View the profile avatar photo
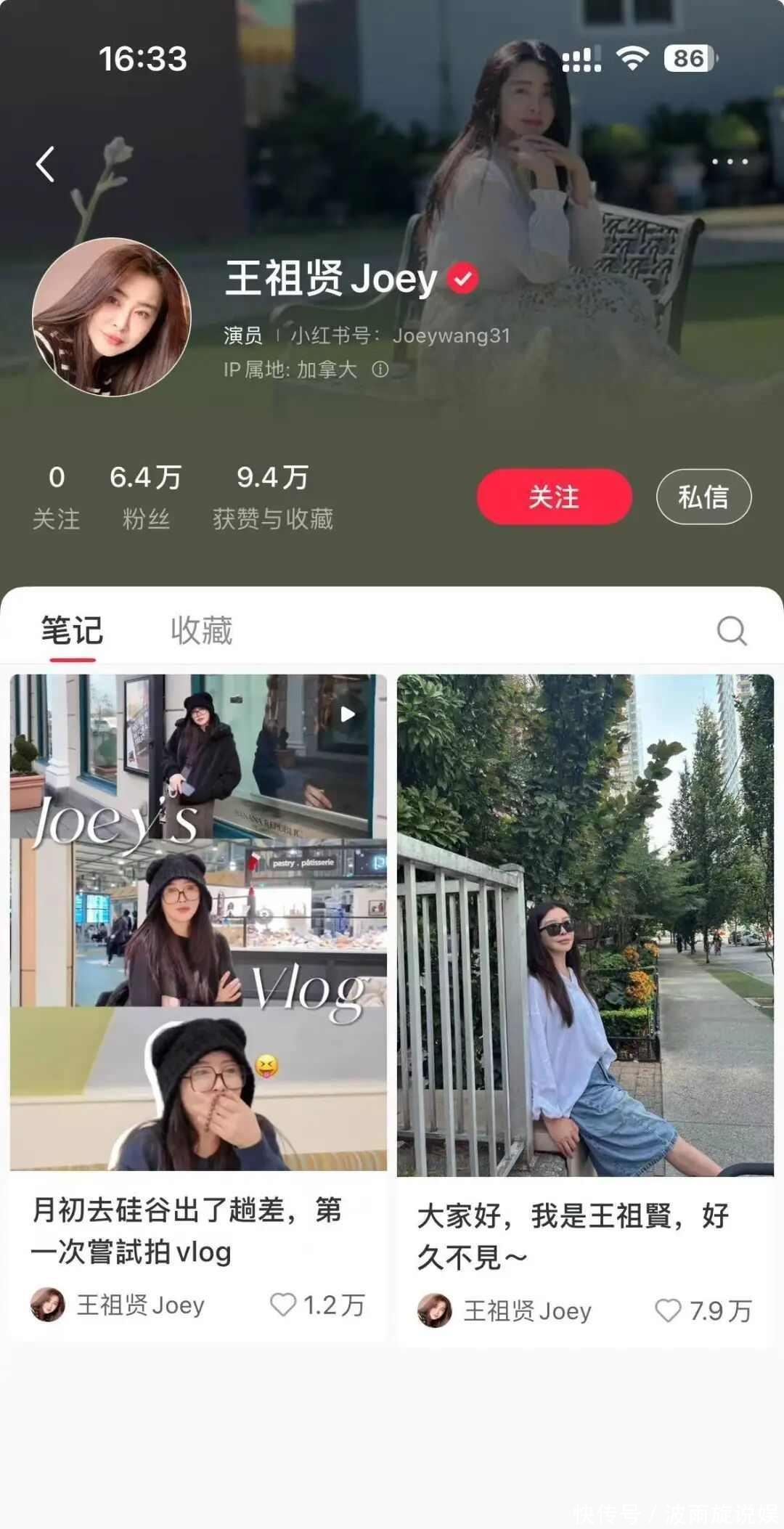The height and width of the screenshot is (1529, 784). tap(112, 317)
